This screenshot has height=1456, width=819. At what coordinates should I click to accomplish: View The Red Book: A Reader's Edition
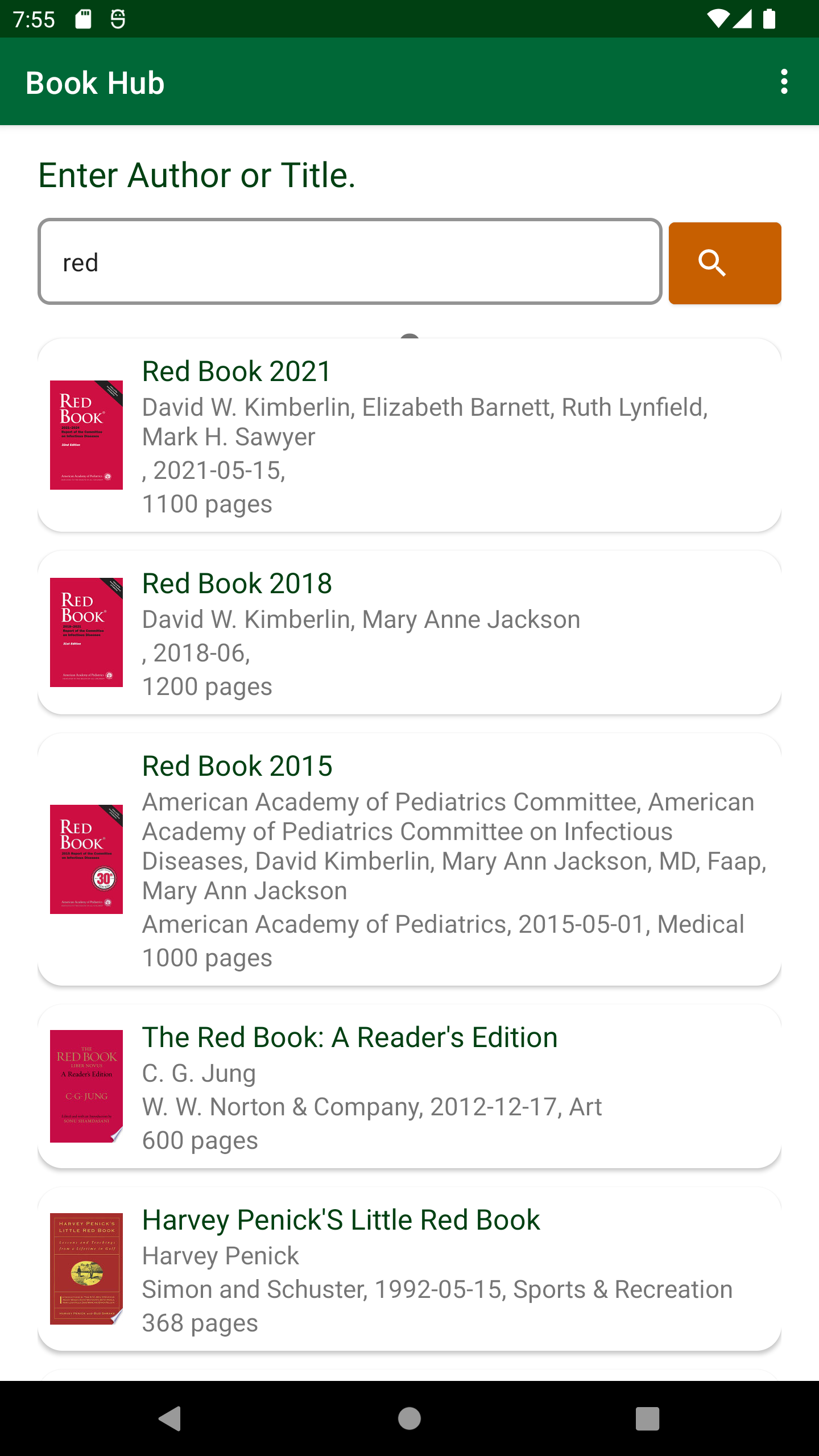(x=409, y=1086)
